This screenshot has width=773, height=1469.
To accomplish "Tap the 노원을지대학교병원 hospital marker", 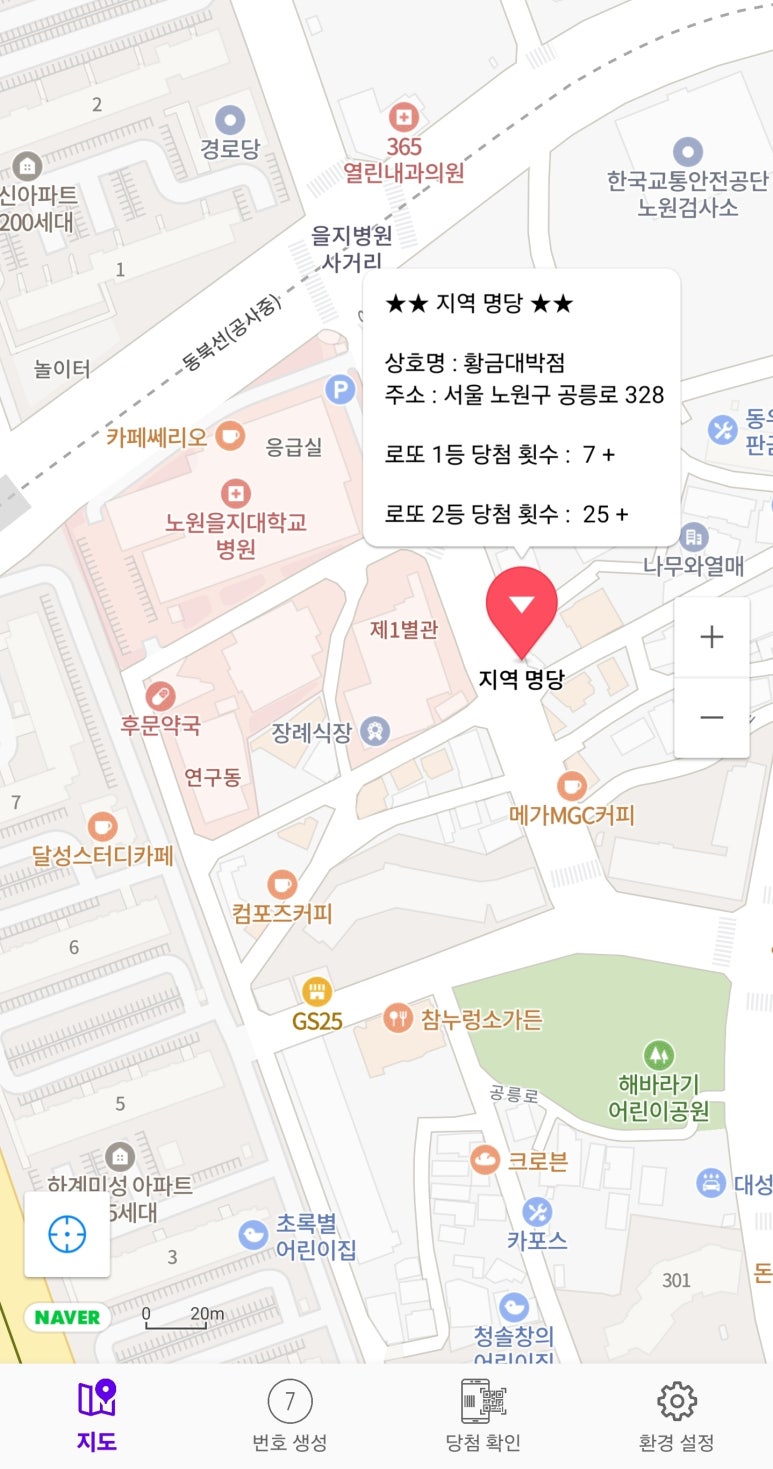I will 236,493.
